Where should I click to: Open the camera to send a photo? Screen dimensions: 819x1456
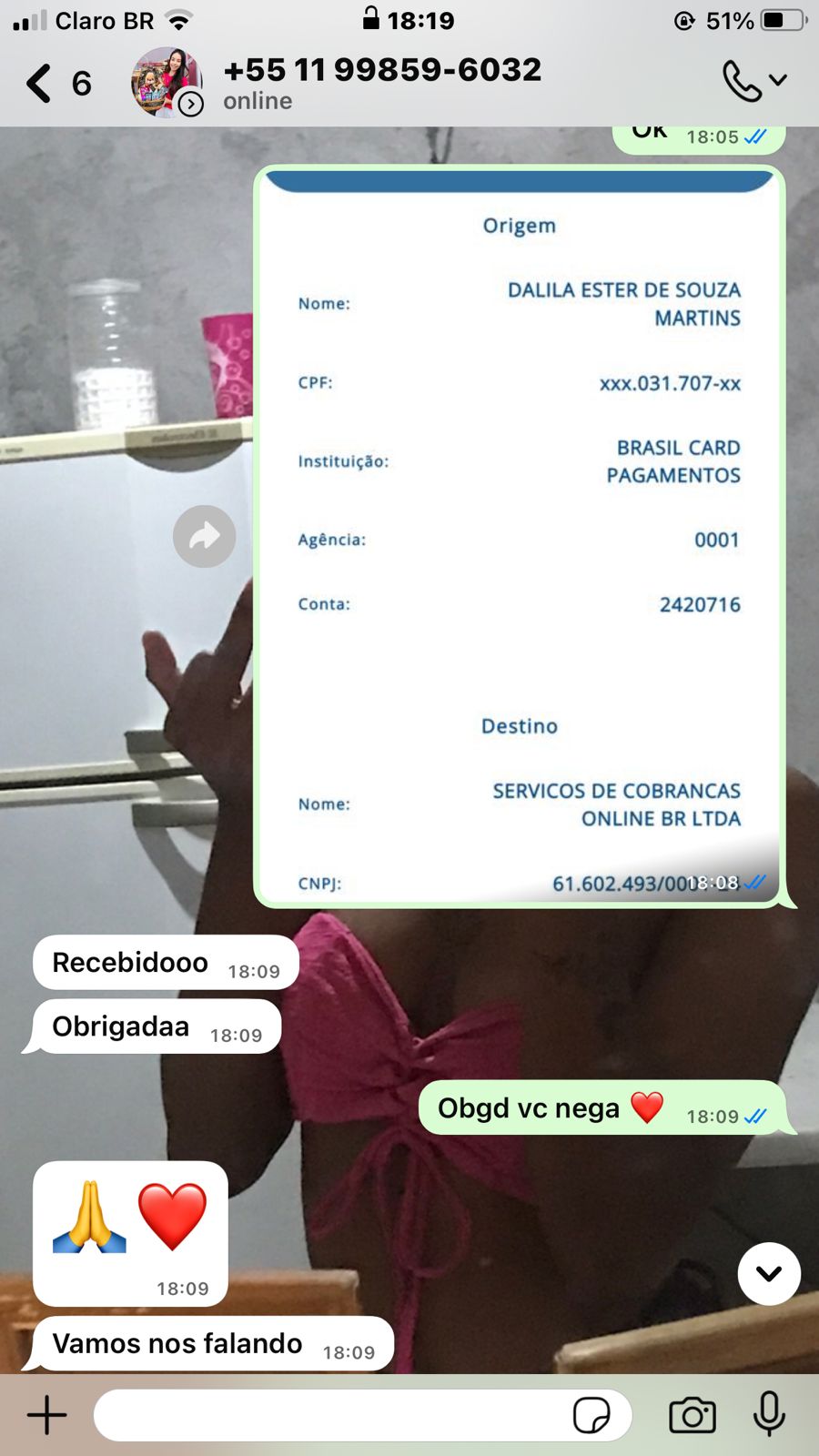coord(692,1415)
